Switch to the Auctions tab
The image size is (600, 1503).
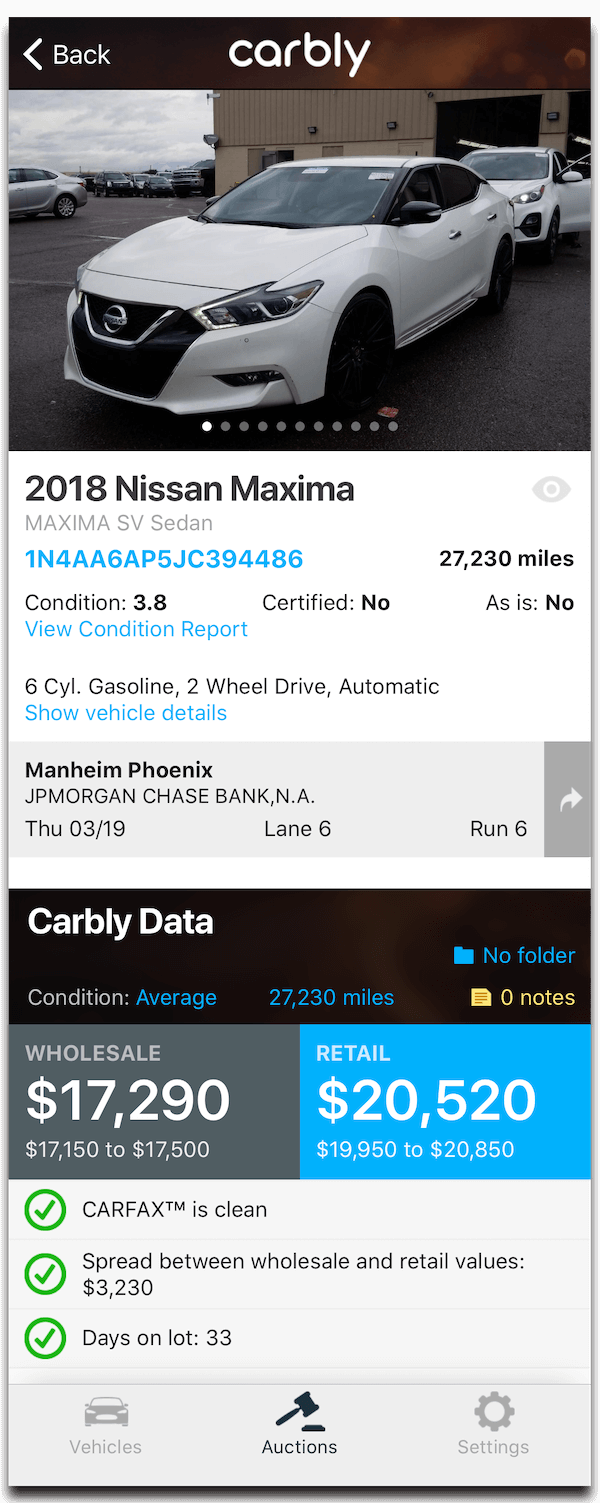click(299, 1426)
